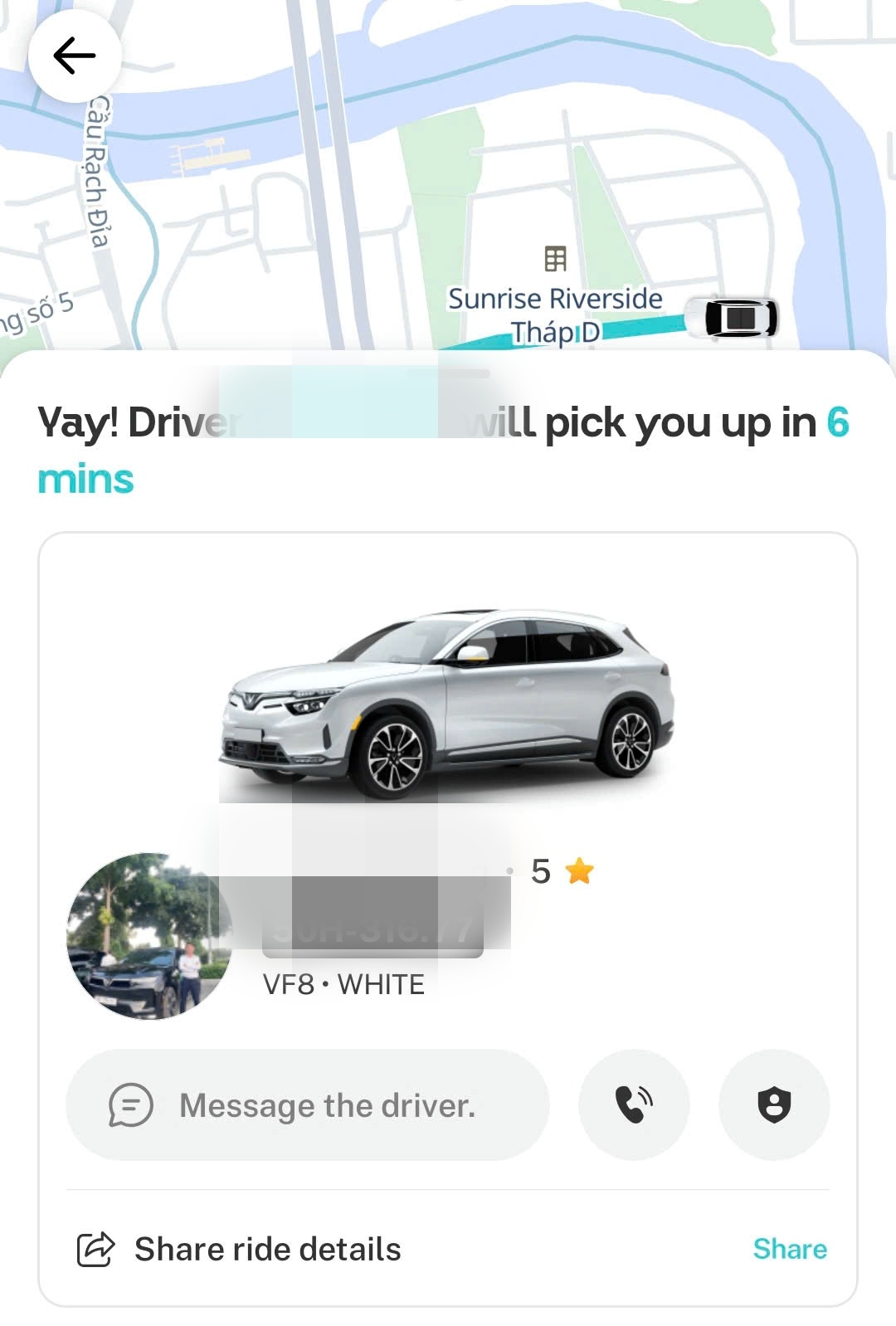Tap the Share link for ride details

[x=789, y=1249]
